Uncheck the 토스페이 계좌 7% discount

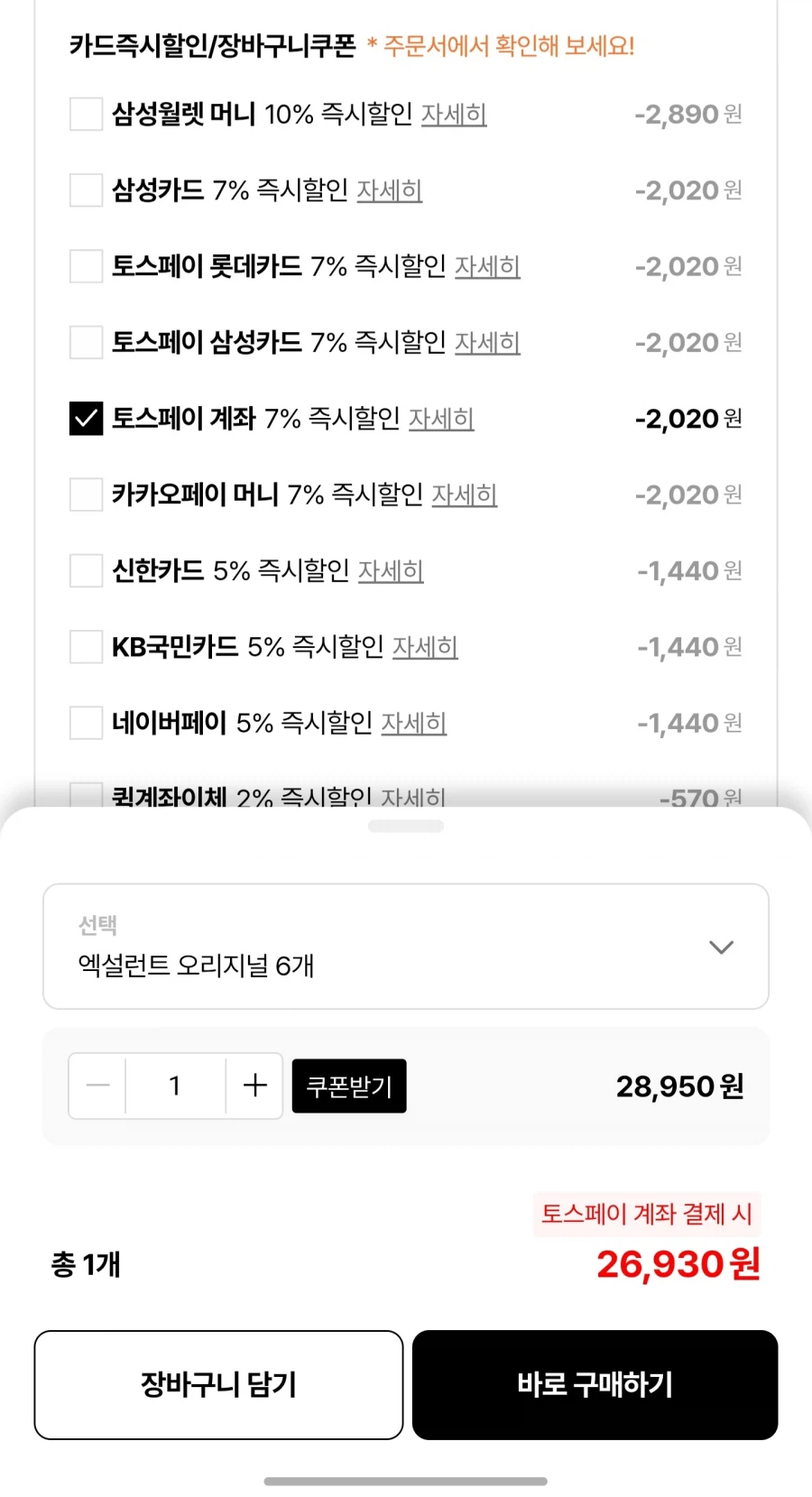[x=85, y=419]
